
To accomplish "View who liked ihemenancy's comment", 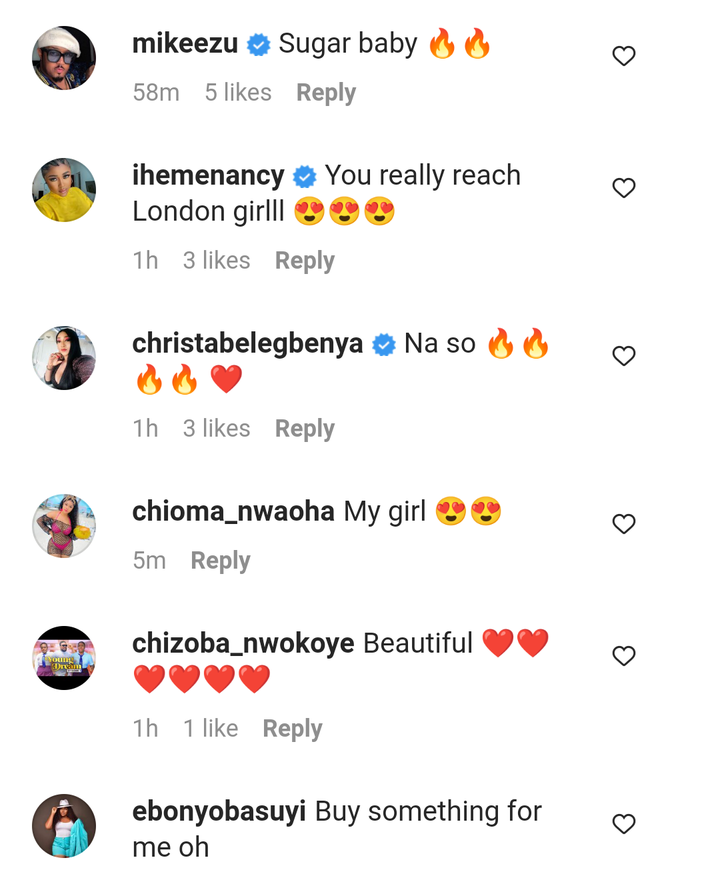I will (x=218, y=261).
